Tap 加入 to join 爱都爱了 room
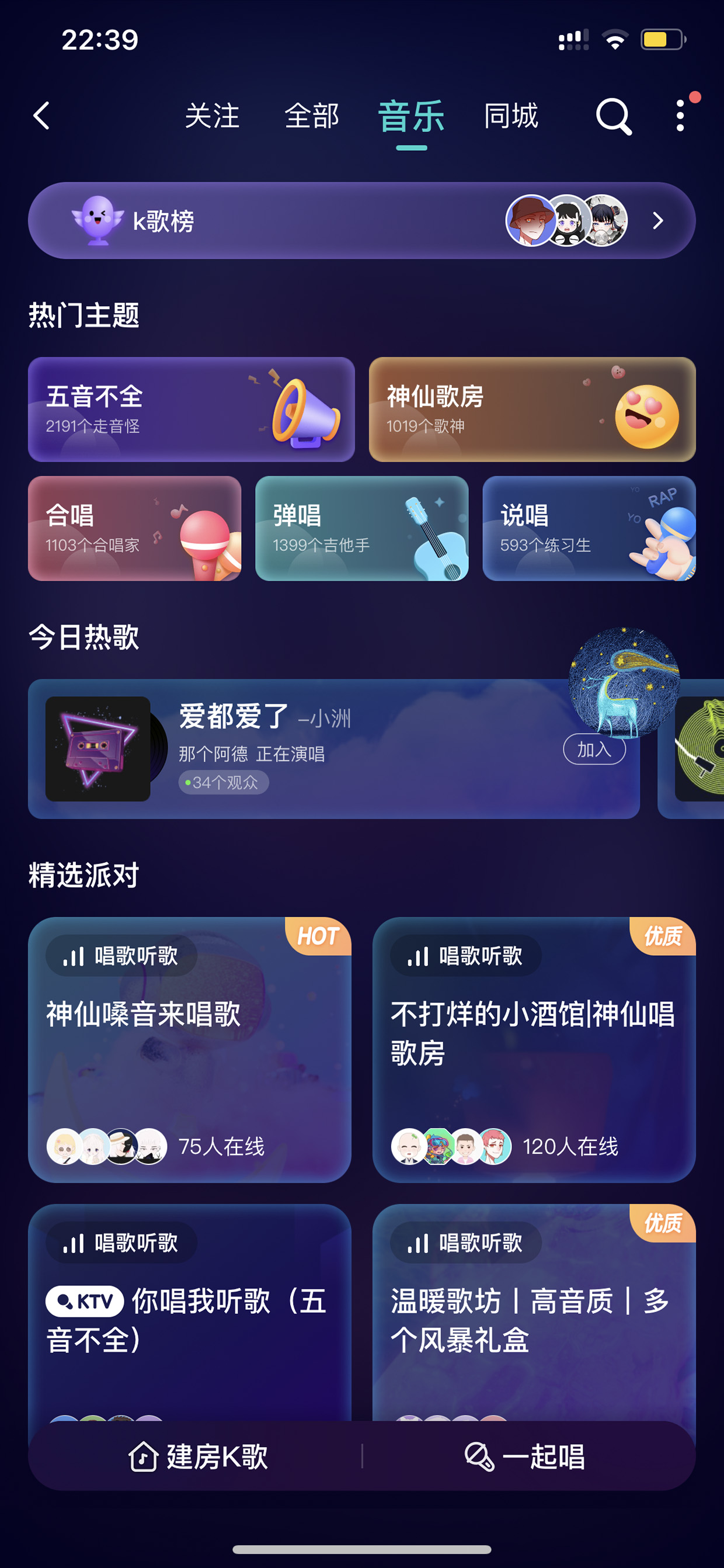Screen dimensions: 724x1568 594,750
